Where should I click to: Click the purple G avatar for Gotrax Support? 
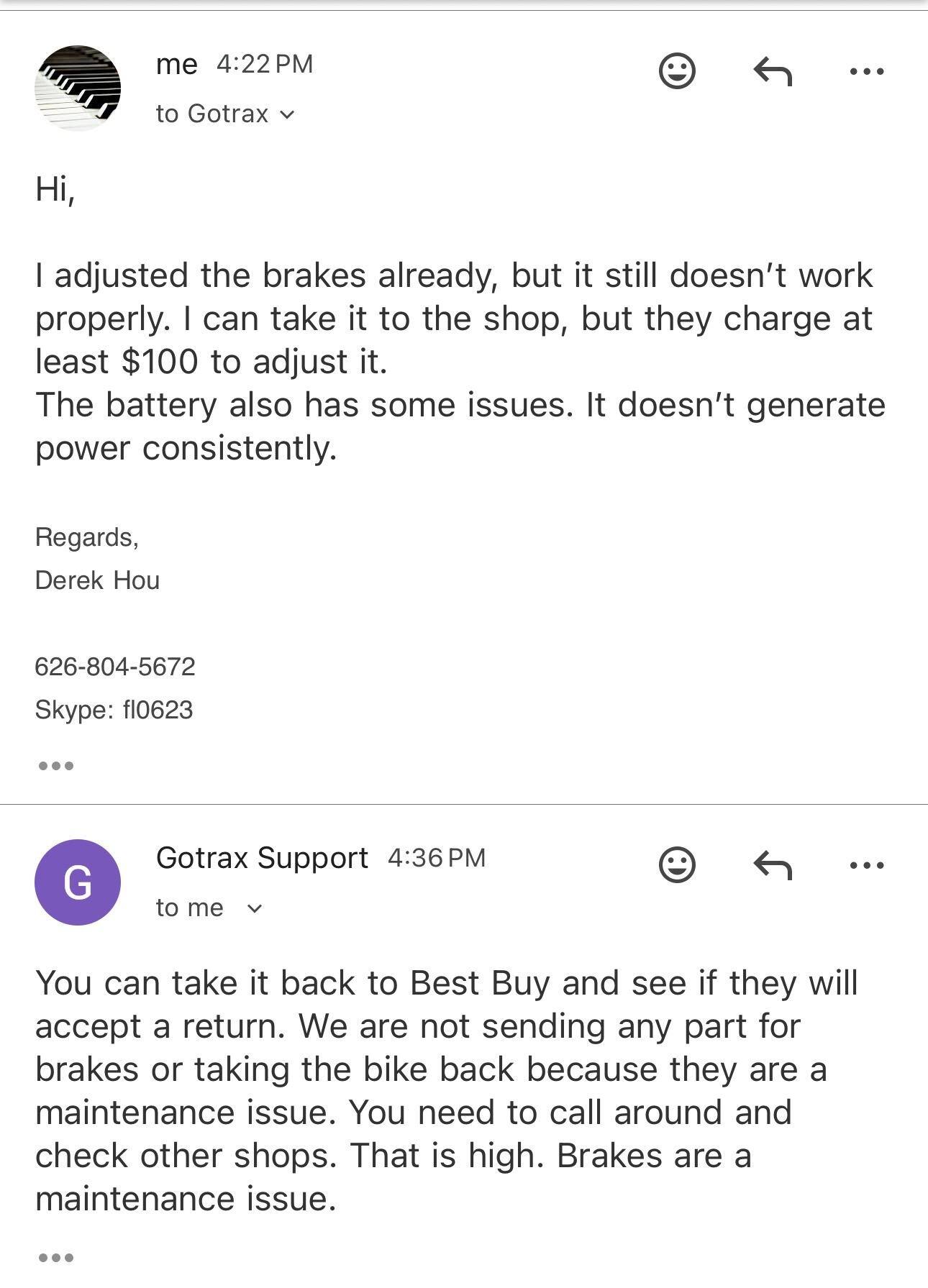(x=76, y=882)
